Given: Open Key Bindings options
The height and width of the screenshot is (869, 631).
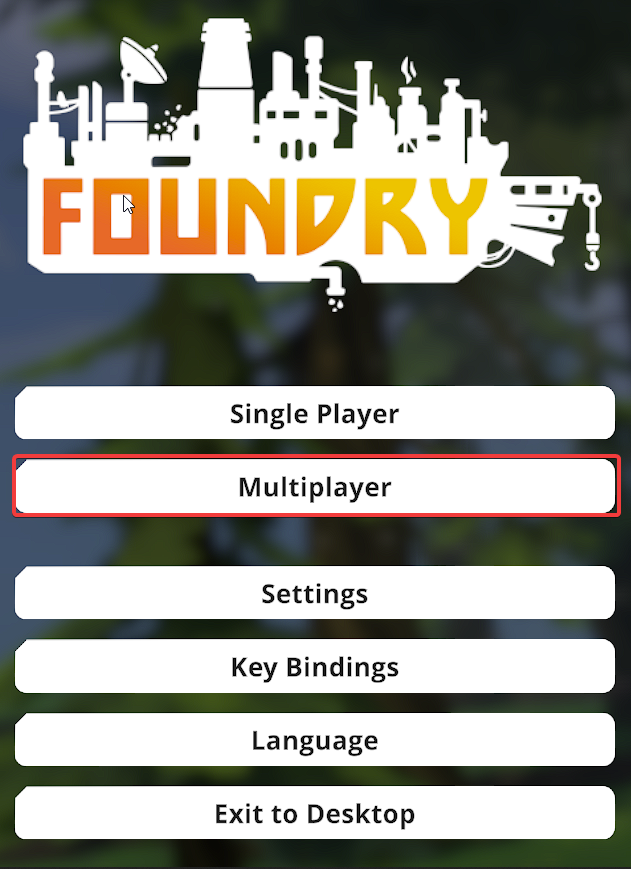Looking at the screenshot, I should (x=314, y=667).
